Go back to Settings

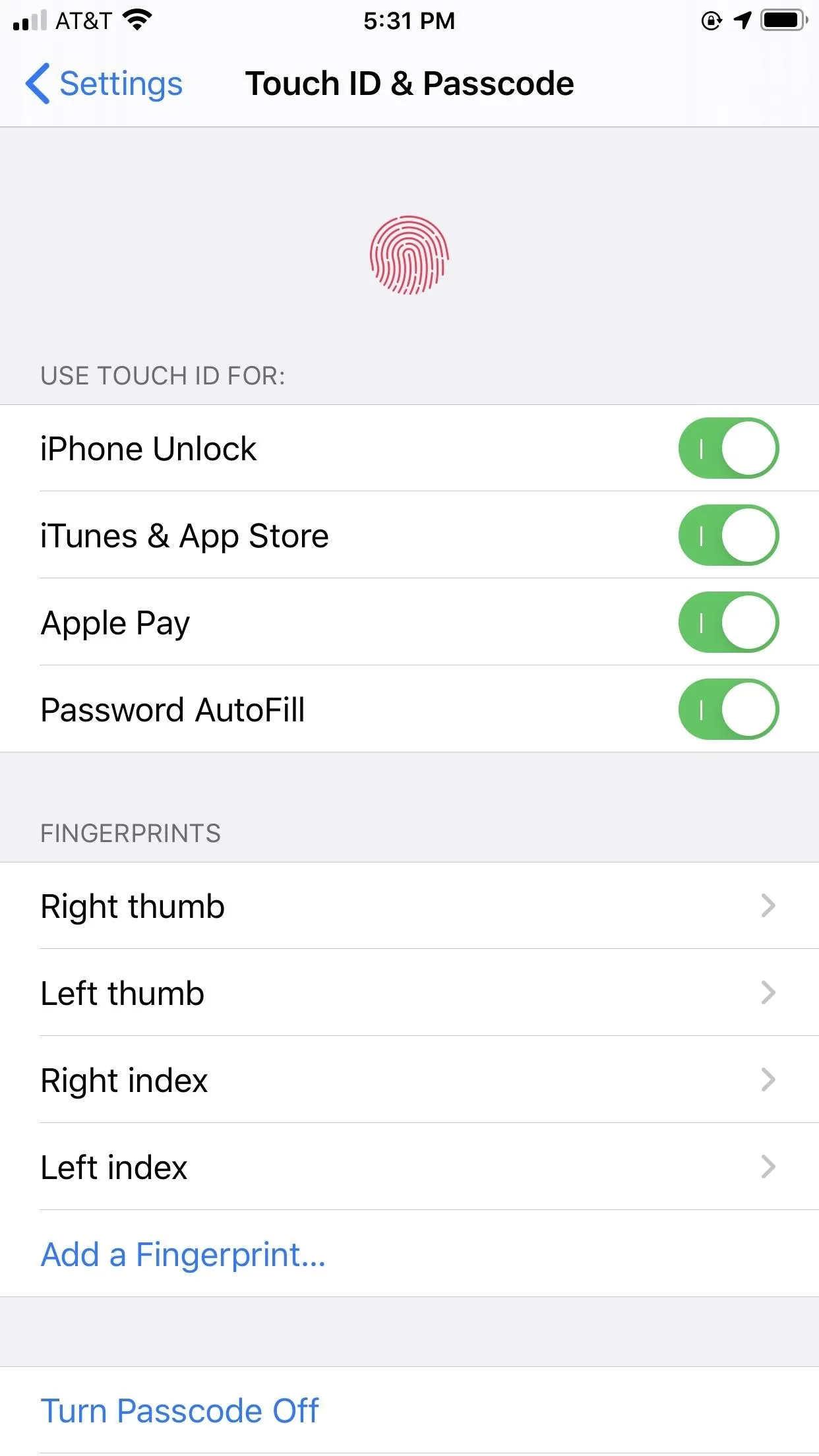pos(104,84)
